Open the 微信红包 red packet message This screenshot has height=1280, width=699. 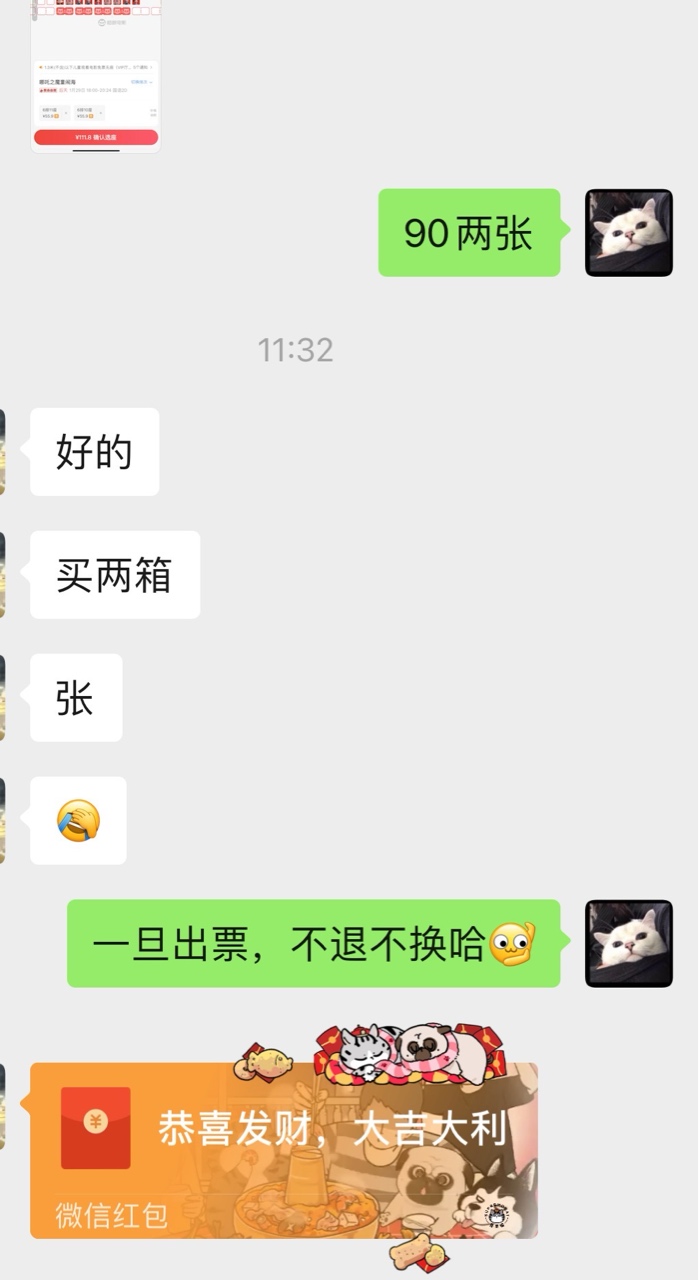coord(284,1150)
